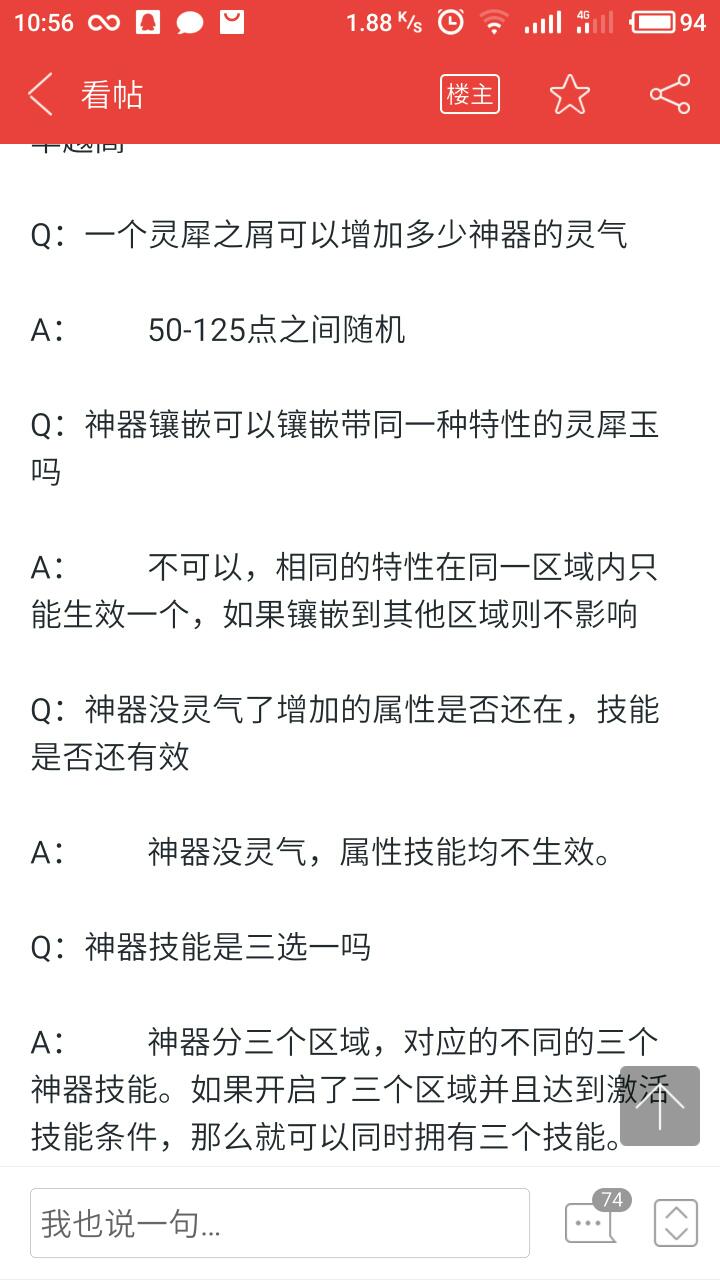Share this thread
This screenshot has width=720, height=1280.
tap(670, 95)
